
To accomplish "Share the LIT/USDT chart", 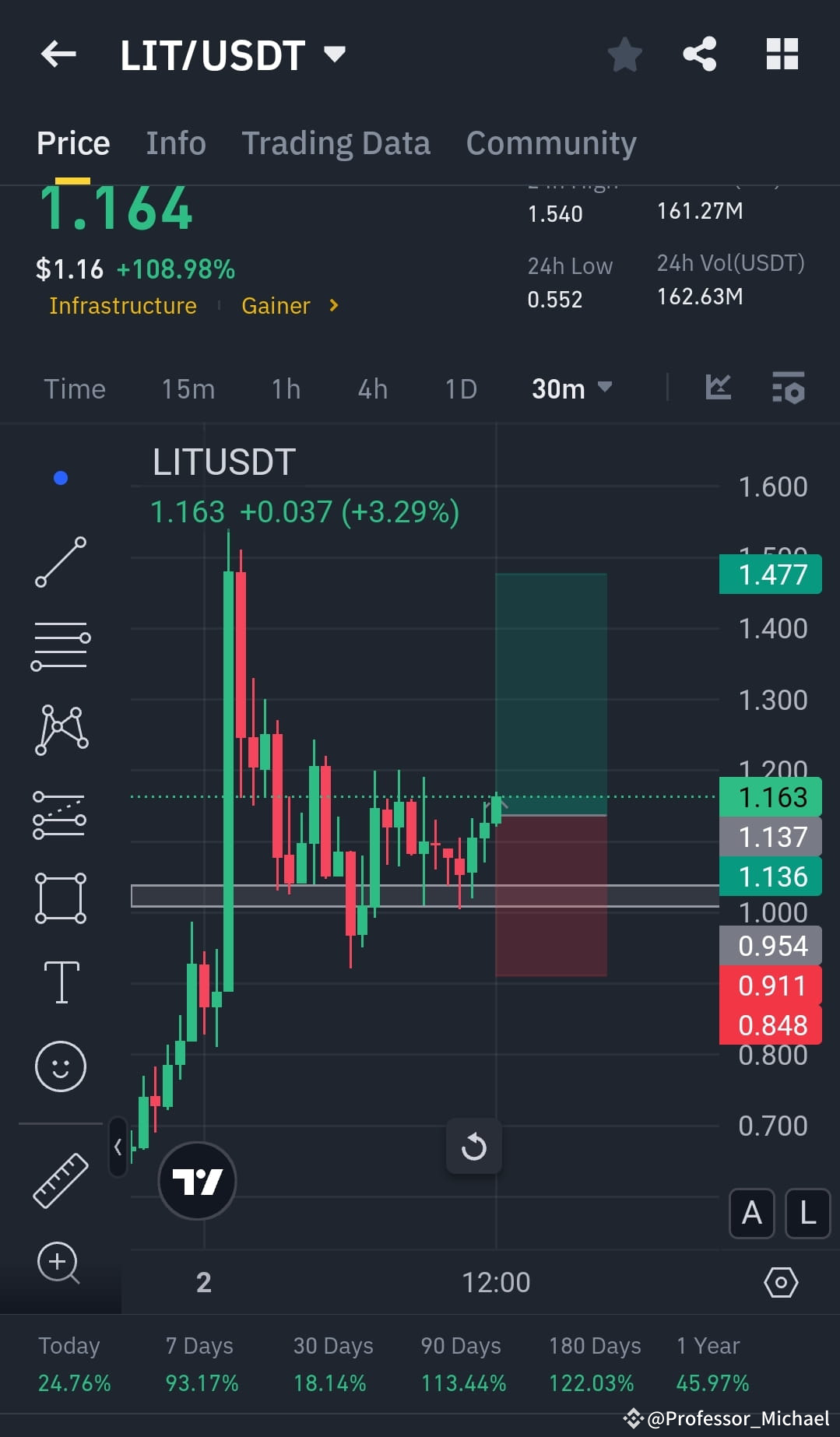I will (x=699, y=53).
